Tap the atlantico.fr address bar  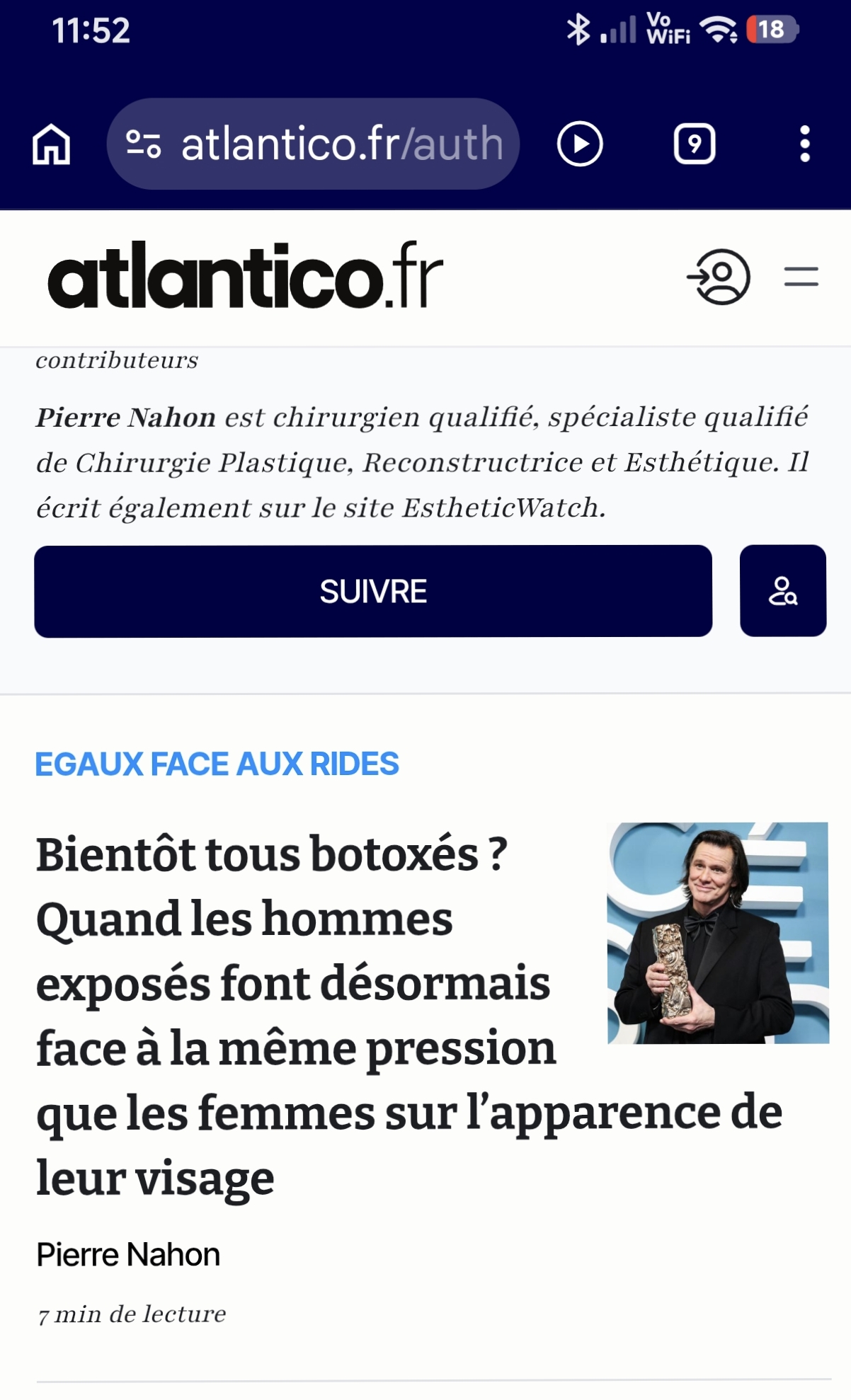(313, 144)
